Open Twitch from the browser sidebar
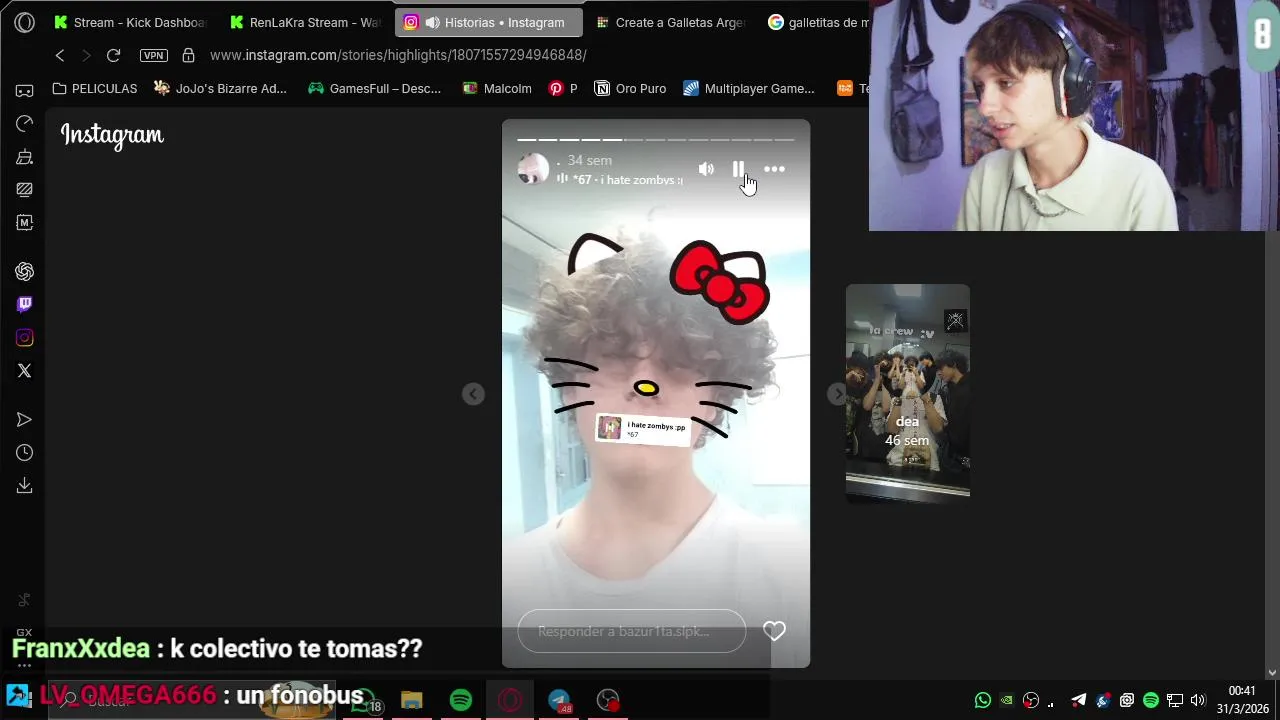Image resolution: width=1280 pixels, height=720 pixels. (x=24, y=304)
